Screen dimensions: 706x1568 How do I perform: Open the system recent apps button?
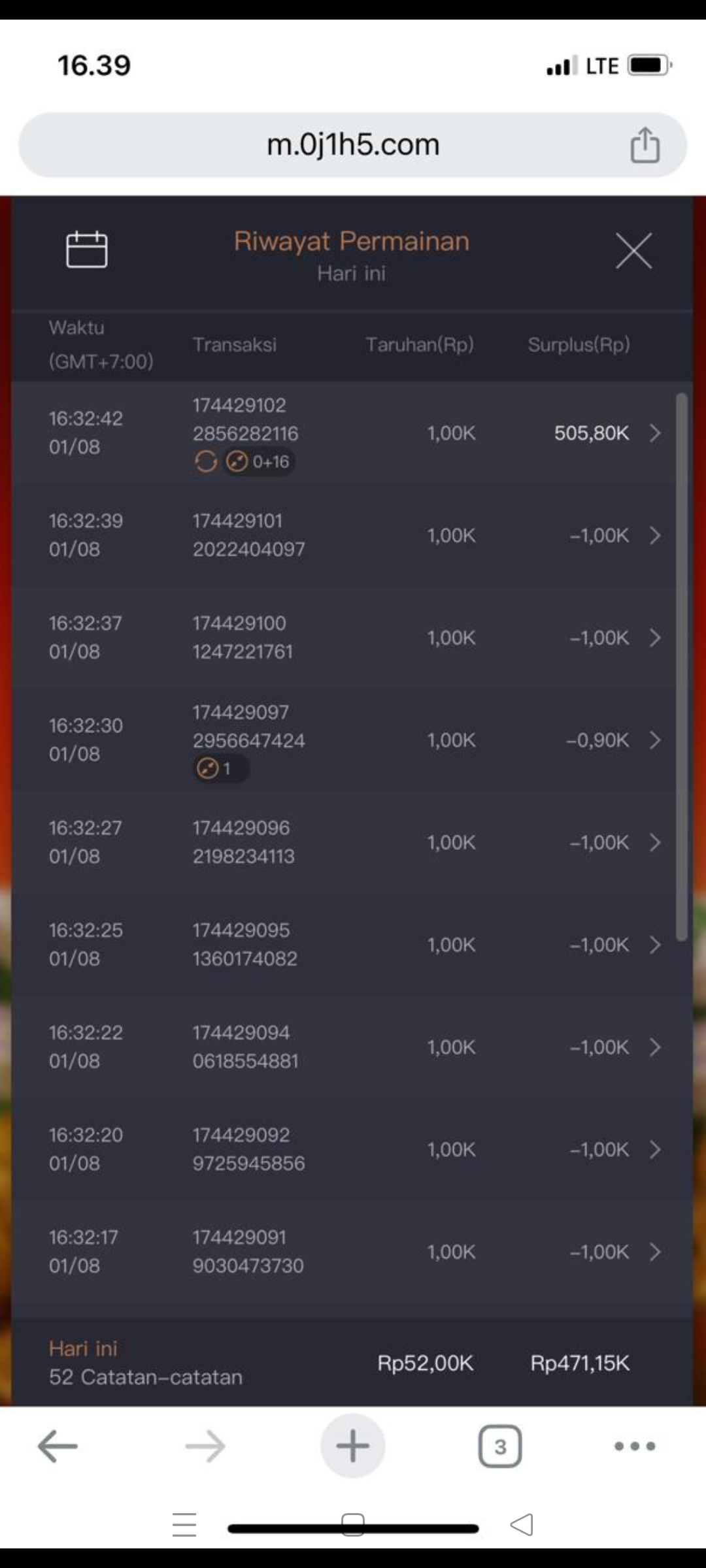[184, 1525]
